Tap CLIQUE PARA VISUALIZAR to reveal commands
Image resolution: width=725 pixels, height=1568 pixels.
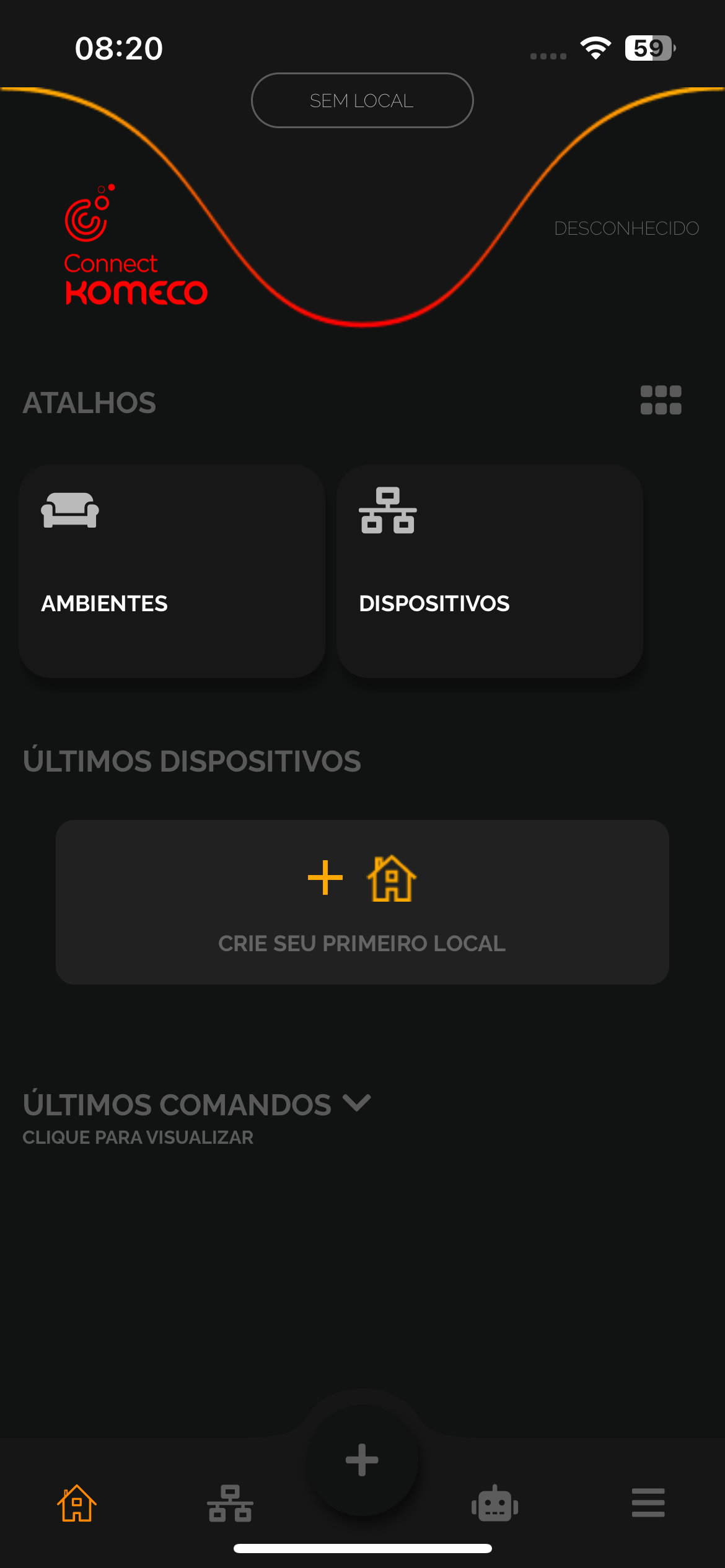[138, 1137]
